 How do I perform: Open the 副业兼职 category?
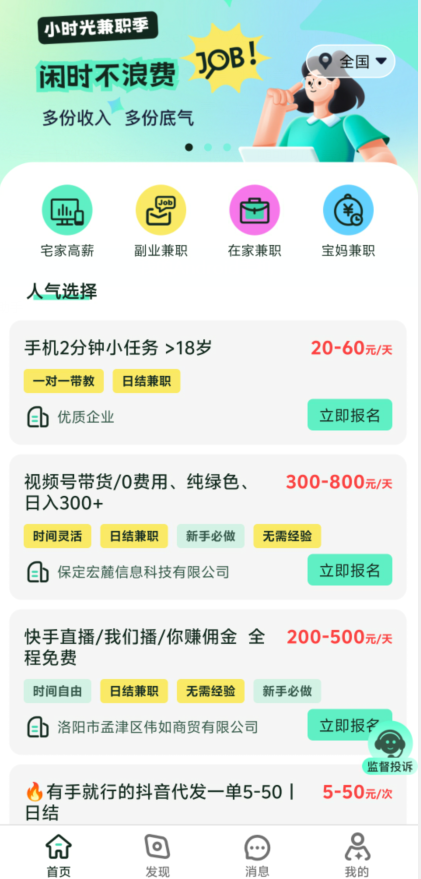pyautogui.click(x=161, y=221)
